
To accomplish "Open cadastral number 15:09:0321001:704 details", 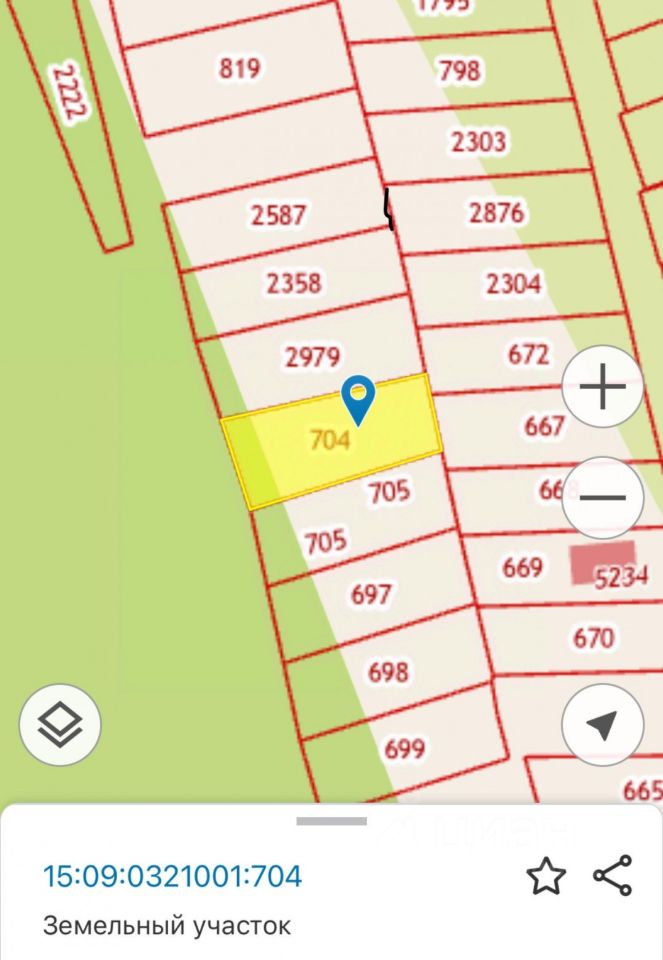I will (171, 877).
